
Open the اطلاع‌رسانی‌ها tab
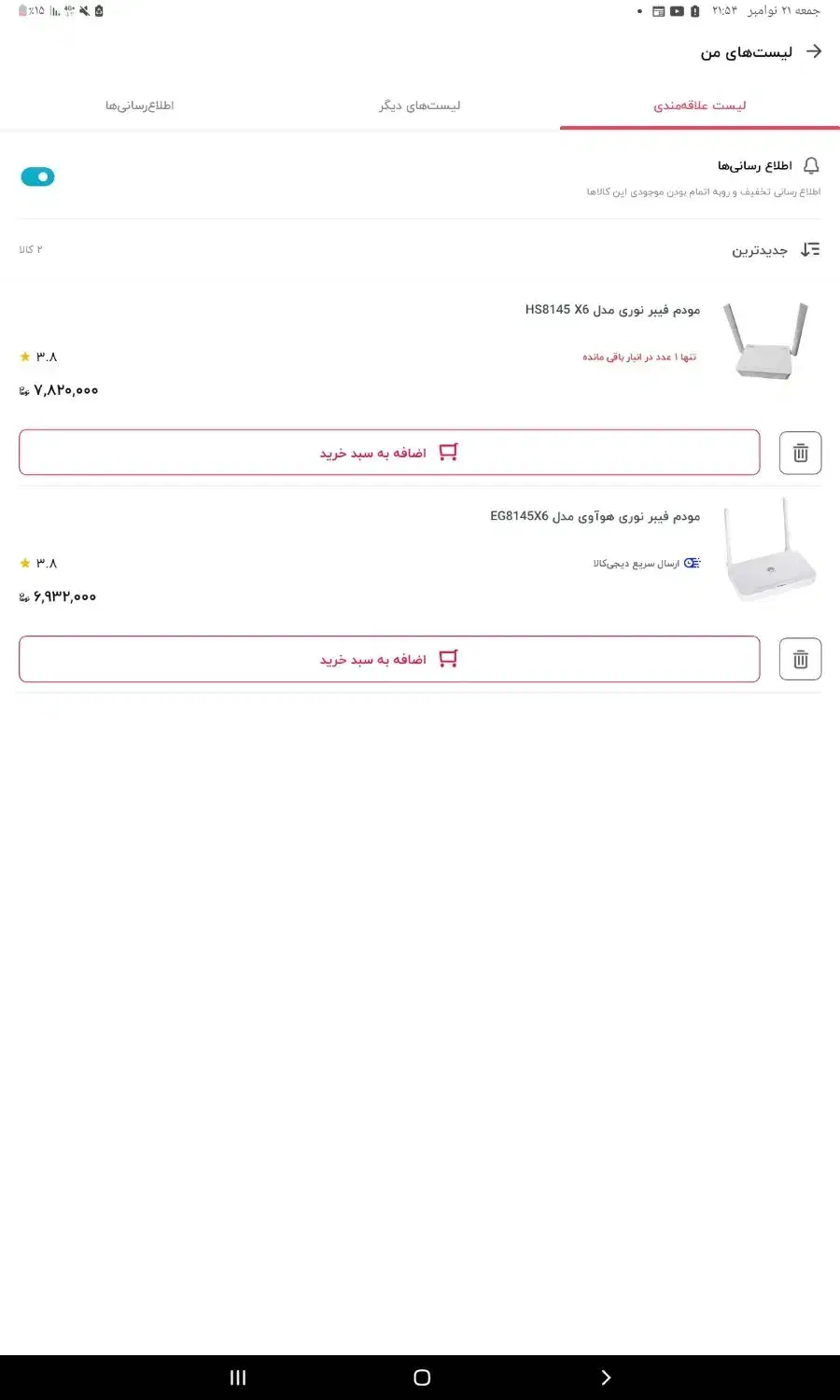point(140,105)
